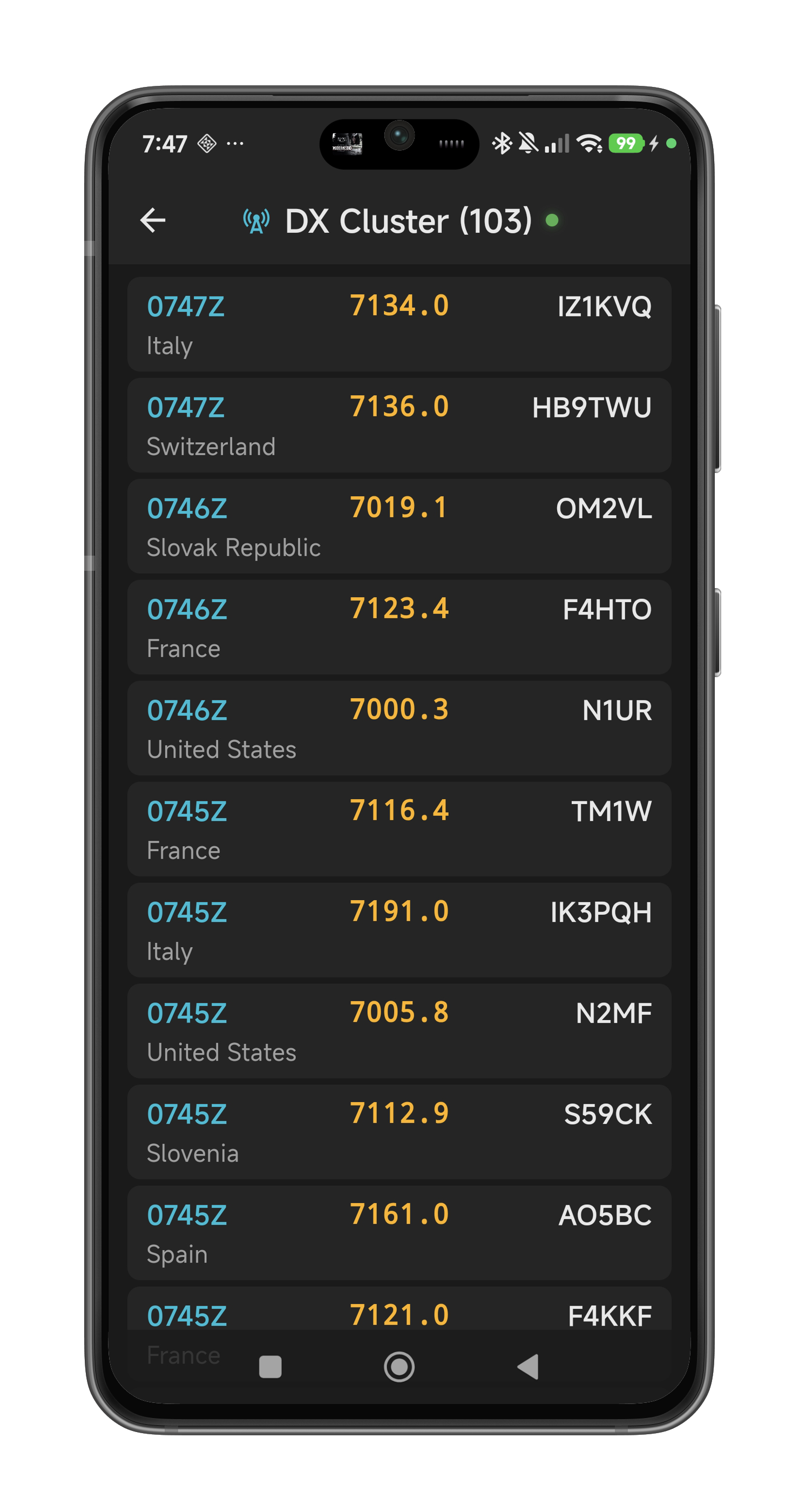Click the antenna icon next to DX Cluster title
799x1512 pixels.
[256, 220]
